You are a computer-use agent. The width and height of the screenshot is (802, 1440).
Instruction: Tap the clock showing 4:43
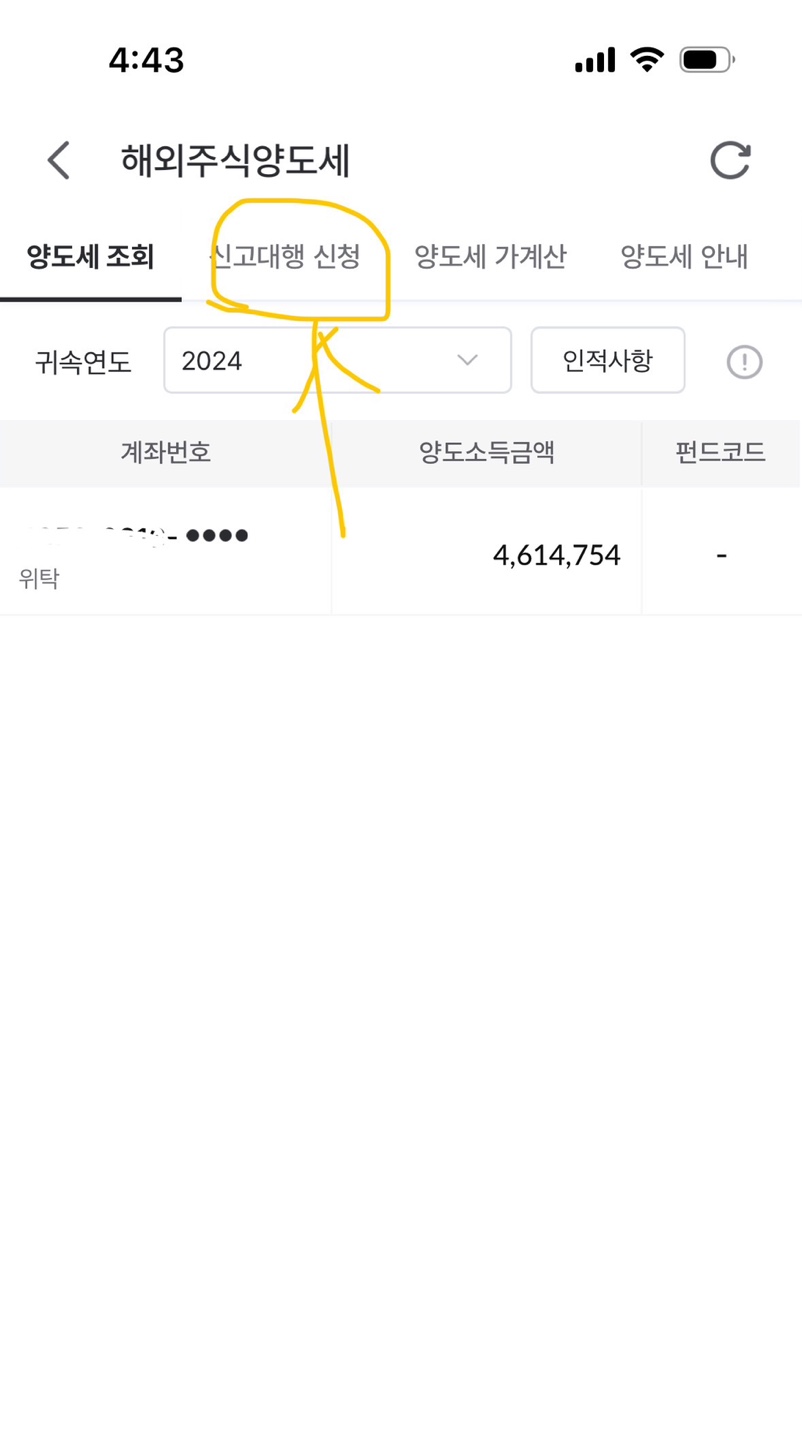pos(147,60)
